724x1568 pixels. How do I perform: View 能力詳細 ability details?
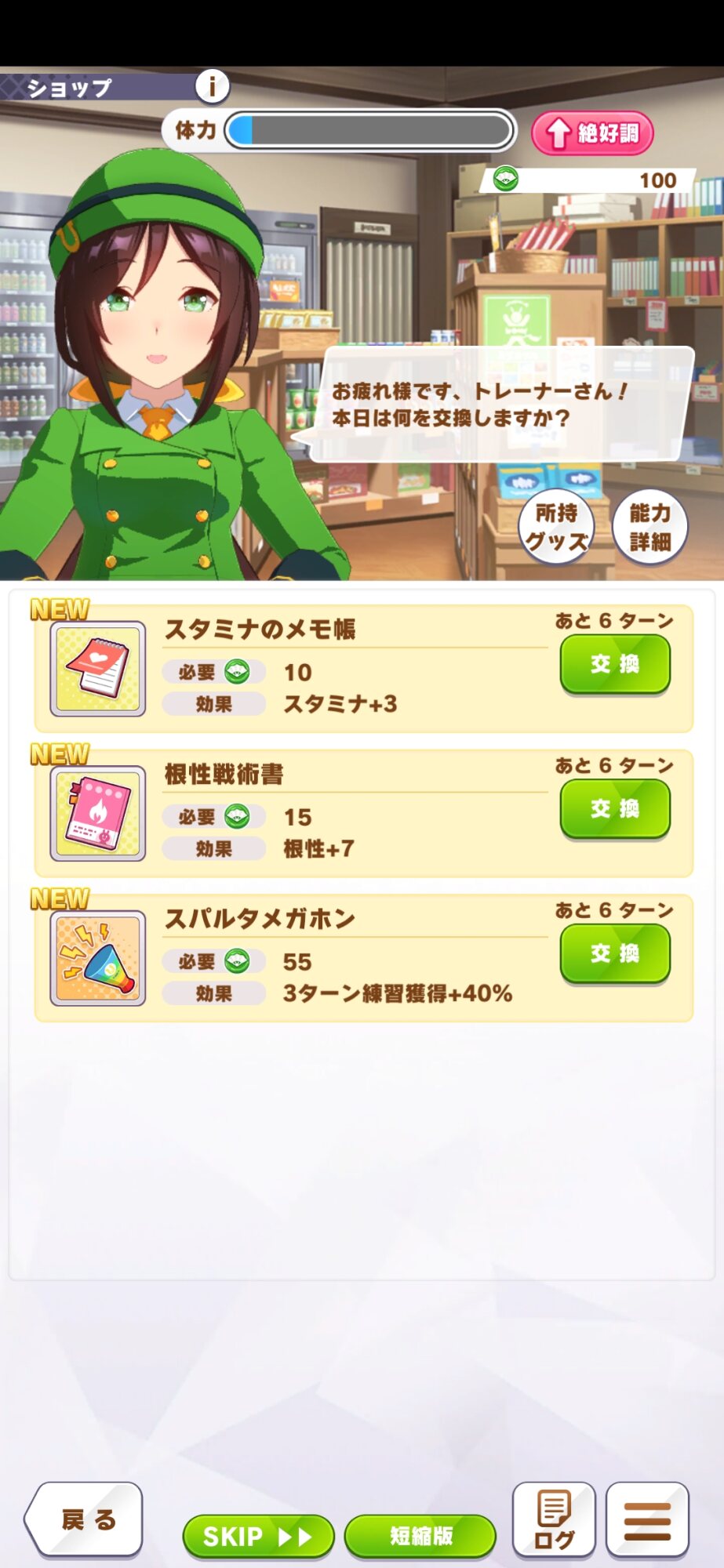tap(649, 527)
